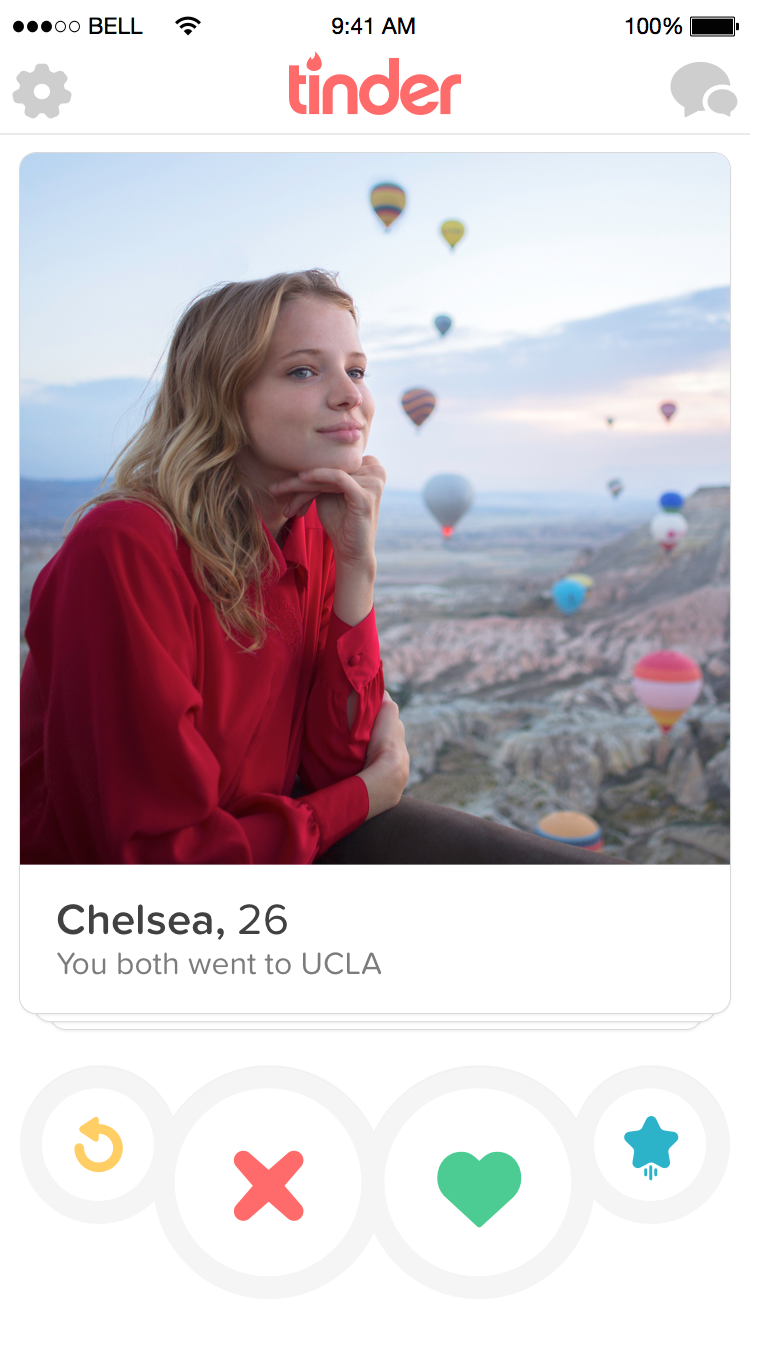Like Chelsea with the green heart
This screenshot has height=1348, width=771.
[x=479, y=1187]
